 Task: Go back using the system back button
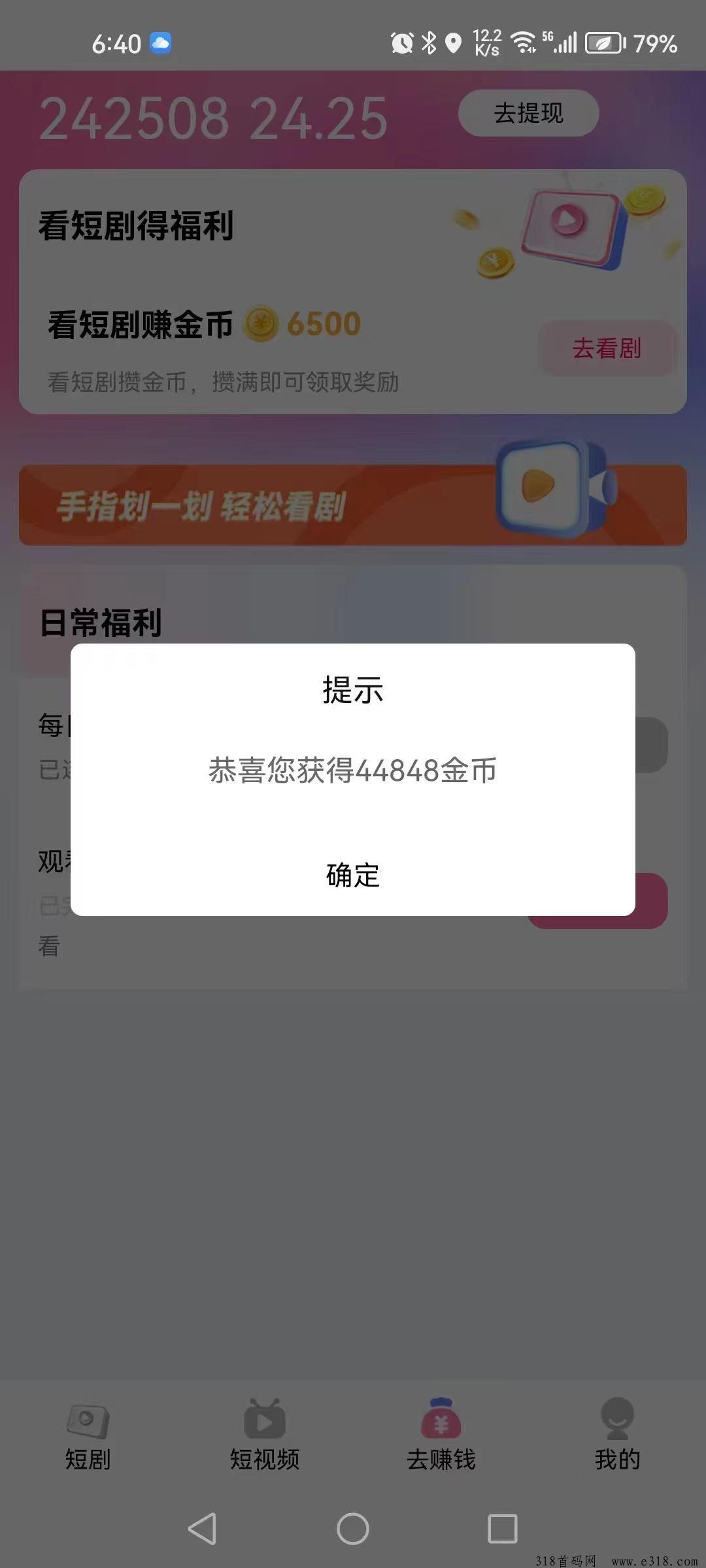click(202, 1529)
